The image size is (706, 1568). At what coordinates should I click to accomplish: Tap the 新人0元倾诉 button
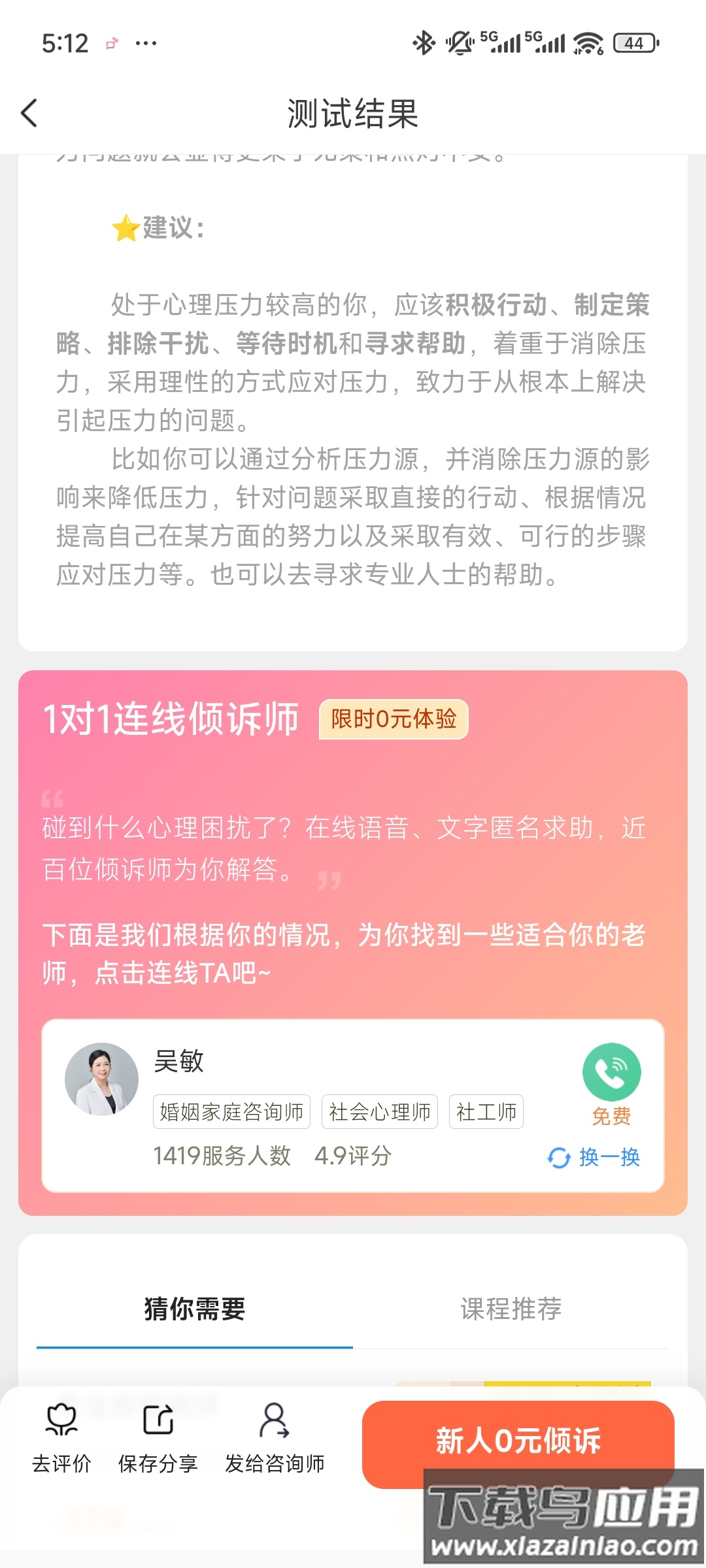pyautogui.click(x=518, y=1441)
